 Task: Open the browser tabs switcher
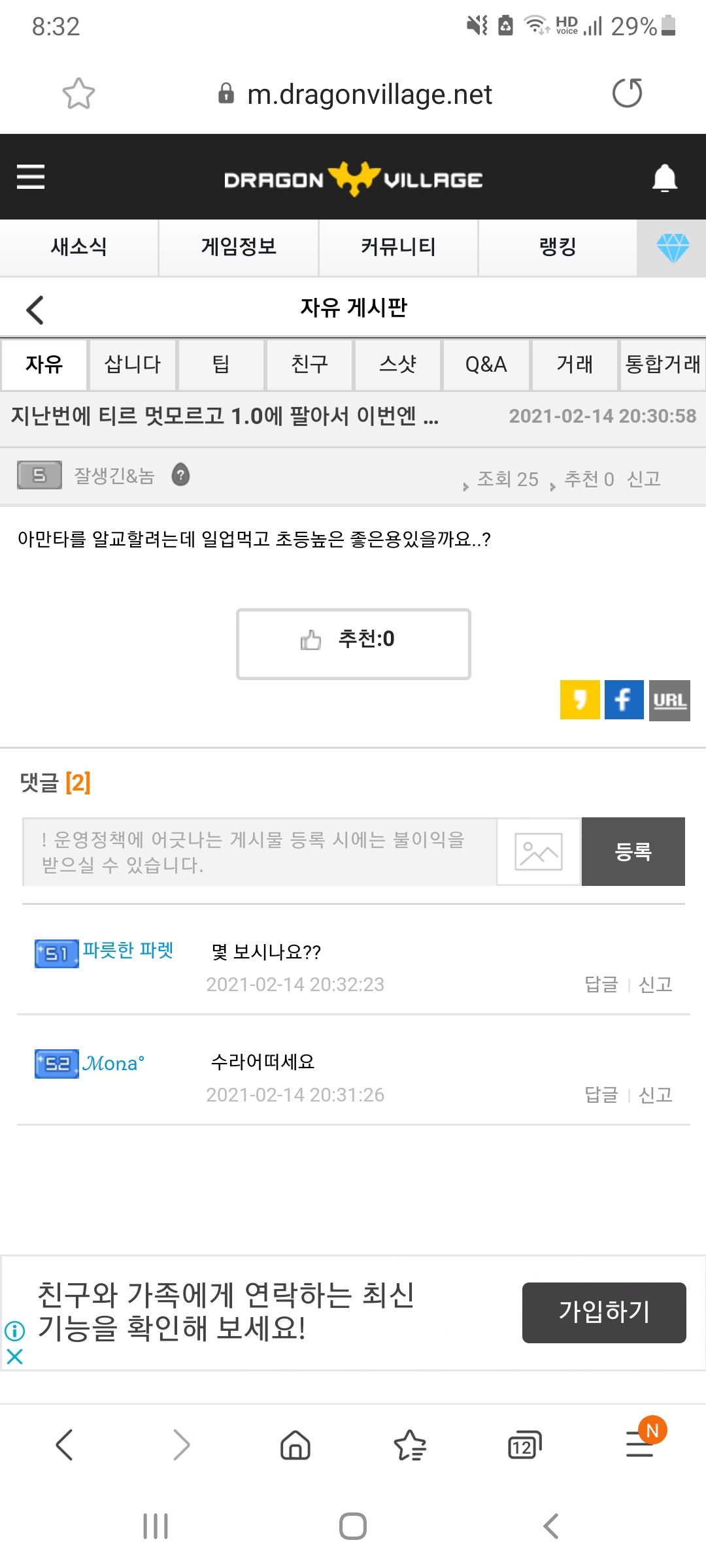[x=525, y=1445]
